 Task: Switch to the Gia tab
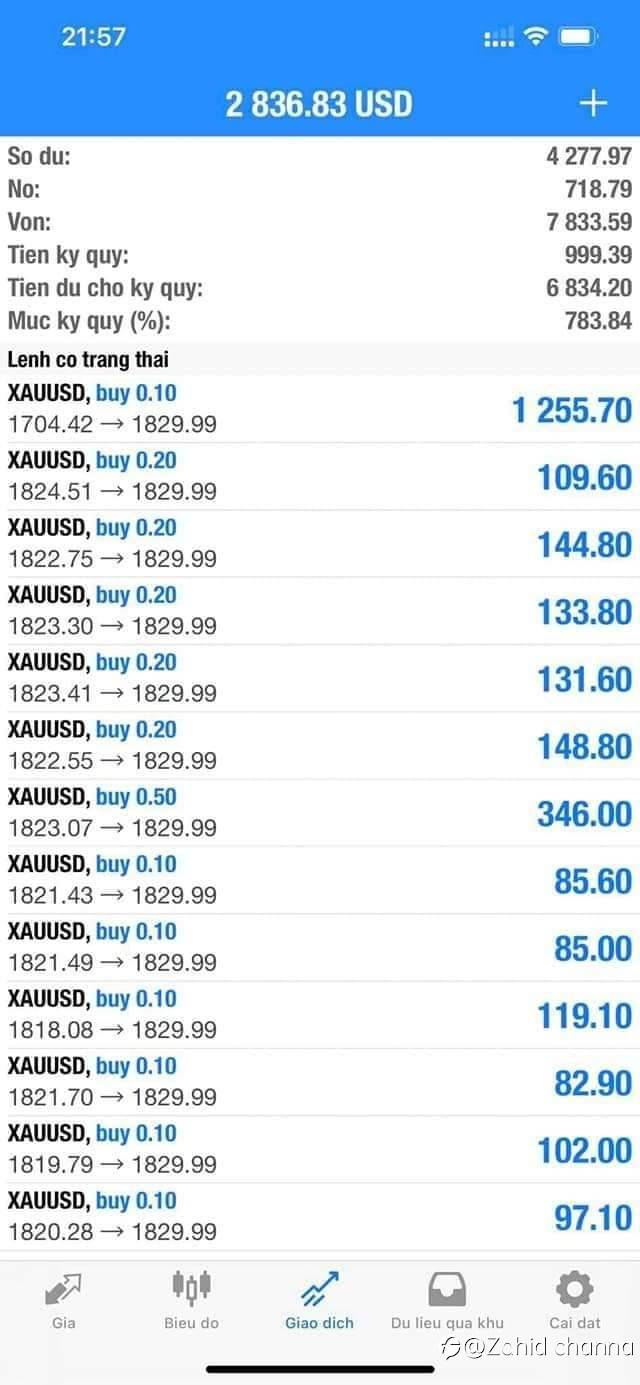(x=64, y=1302)
